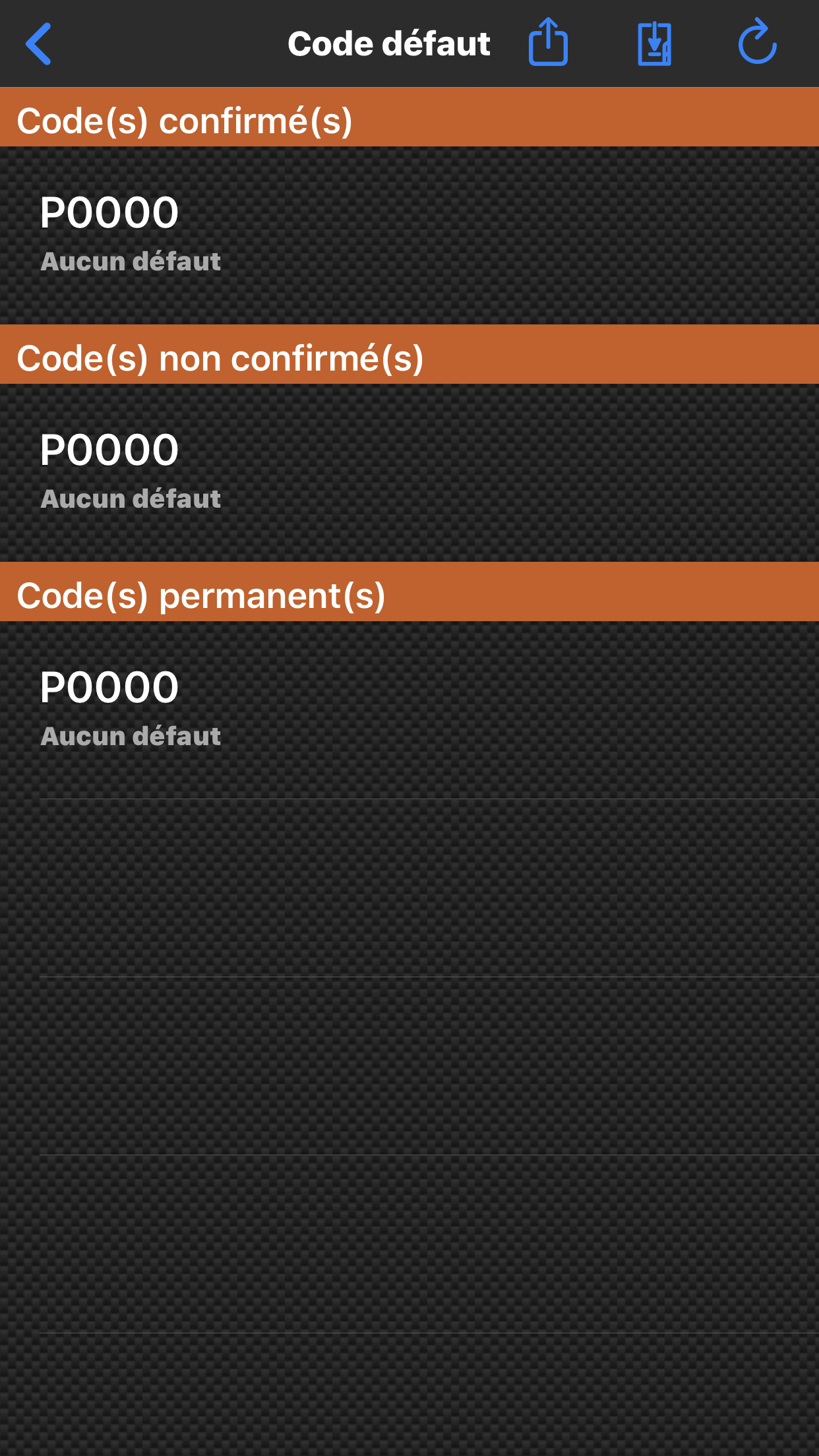Share the fault code report
The image size is (819, 1456).
tap(548, 43)
